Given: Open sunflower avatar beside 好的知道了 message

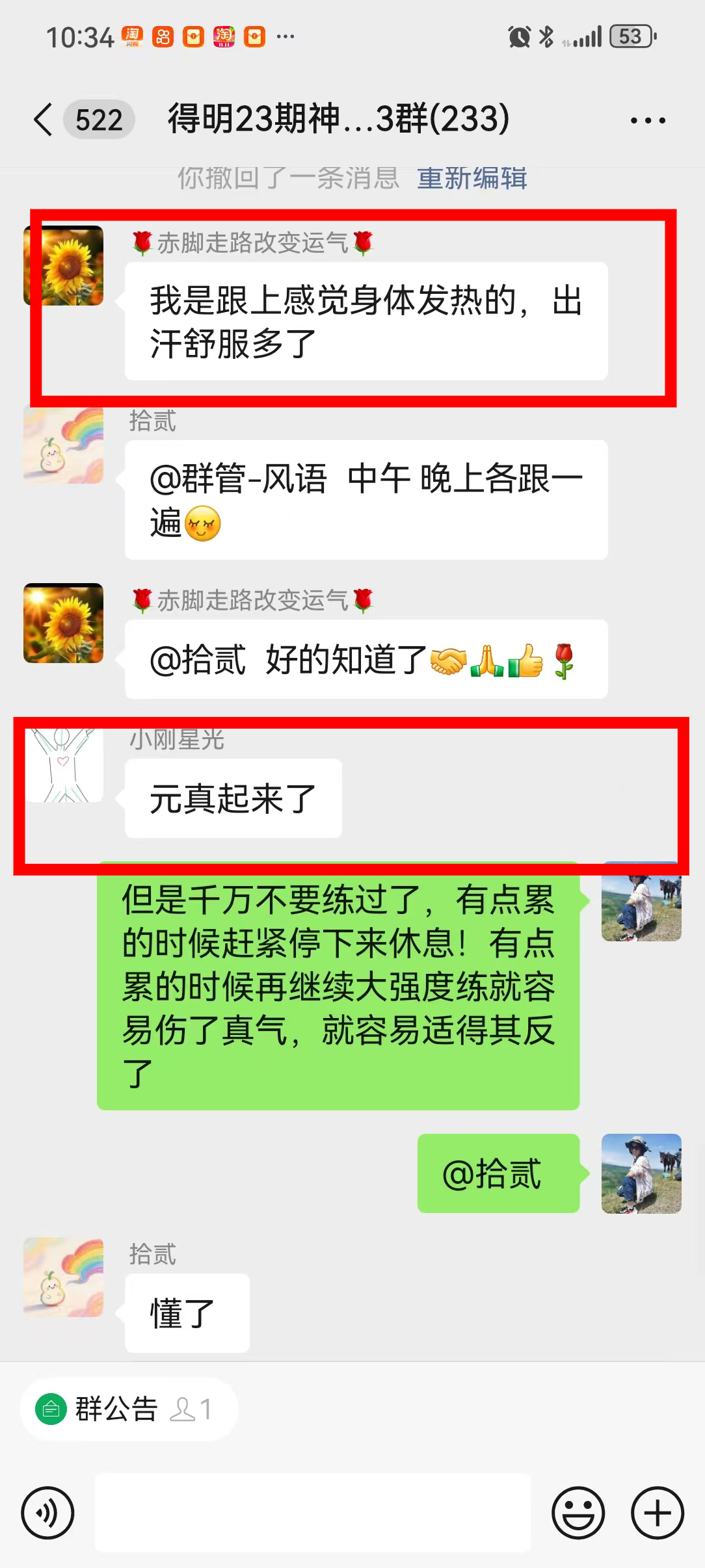Looking at the screenshot, I should point(64,623).
